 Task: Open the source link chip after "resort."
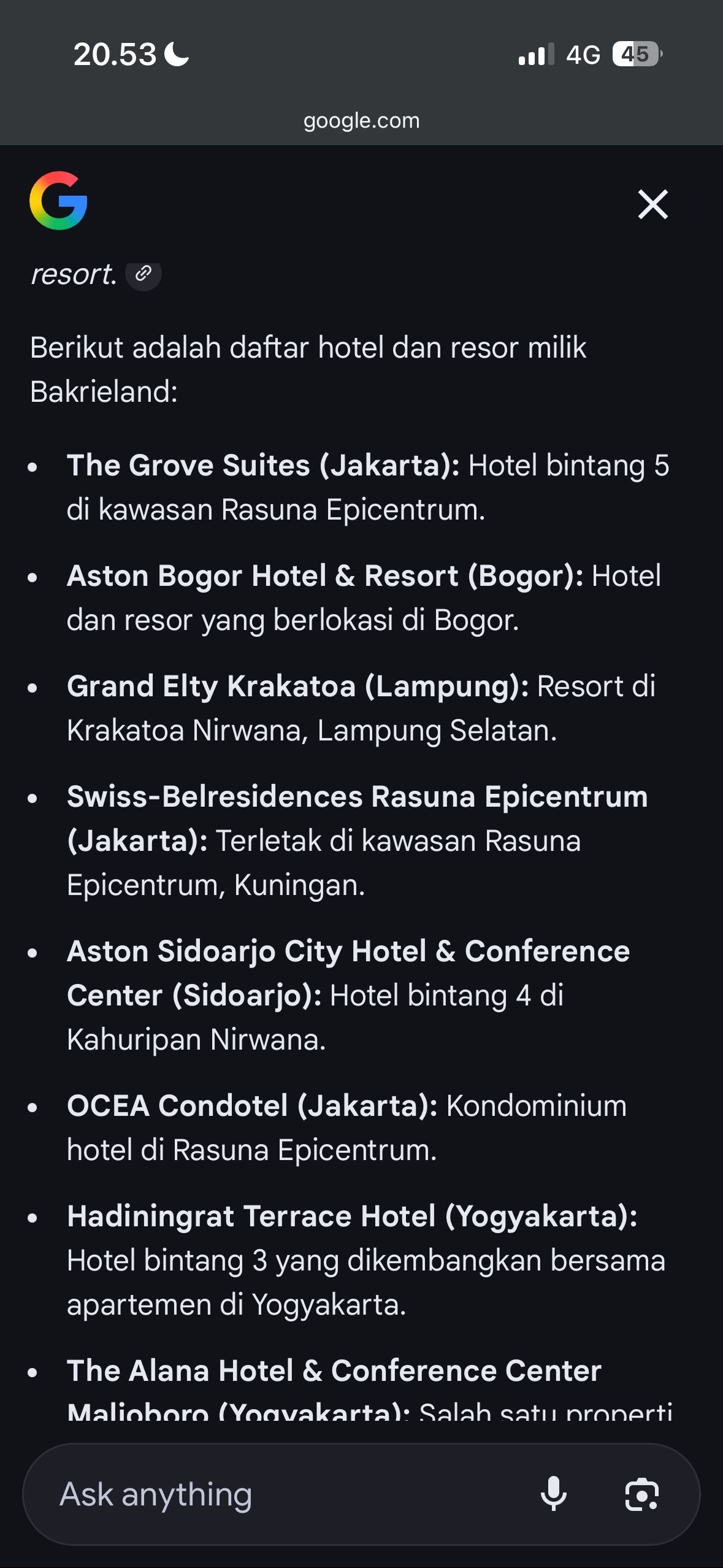(x=143, y=274)
